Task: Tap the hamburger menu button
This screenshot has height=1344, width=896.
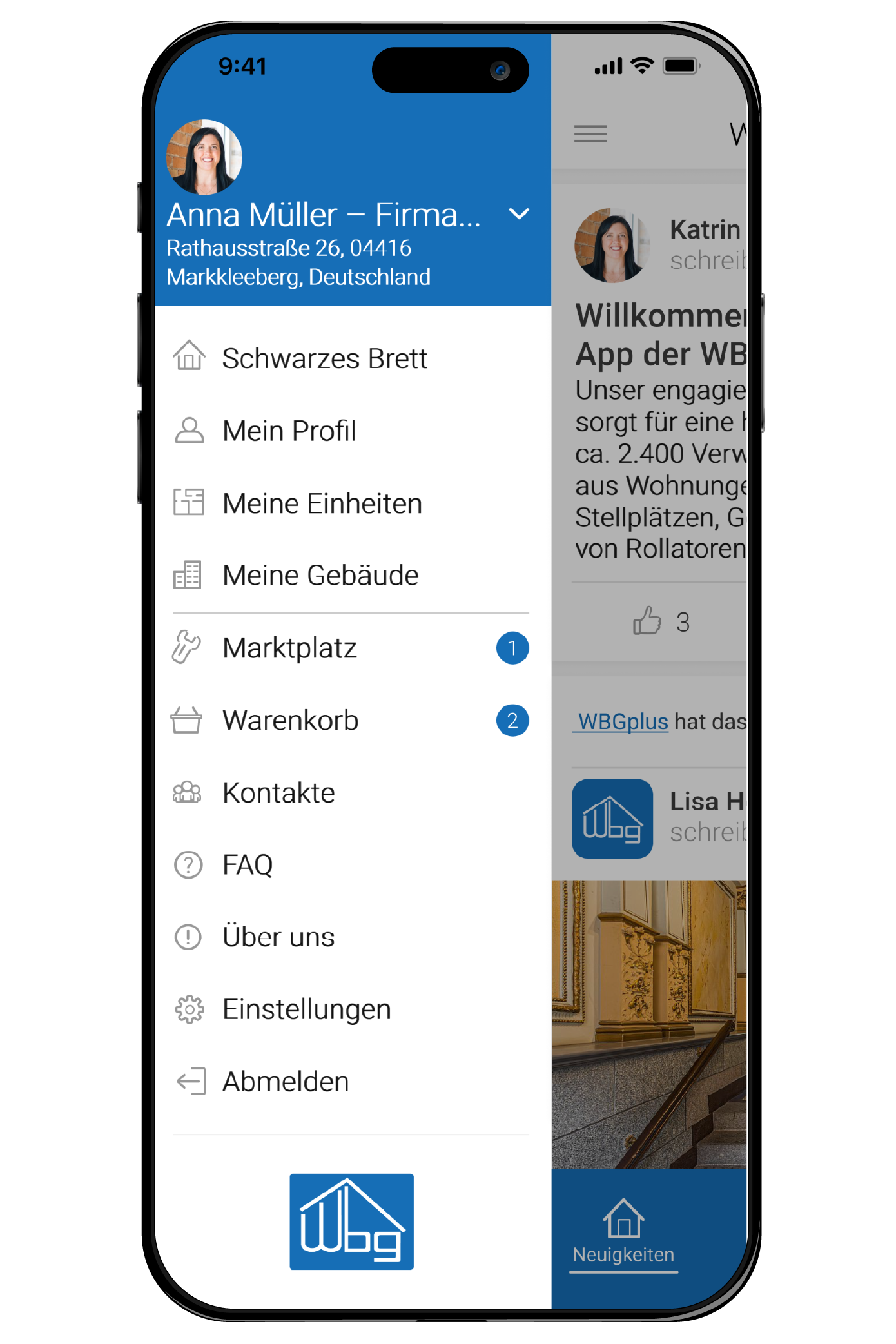Action: click(590, 133)
